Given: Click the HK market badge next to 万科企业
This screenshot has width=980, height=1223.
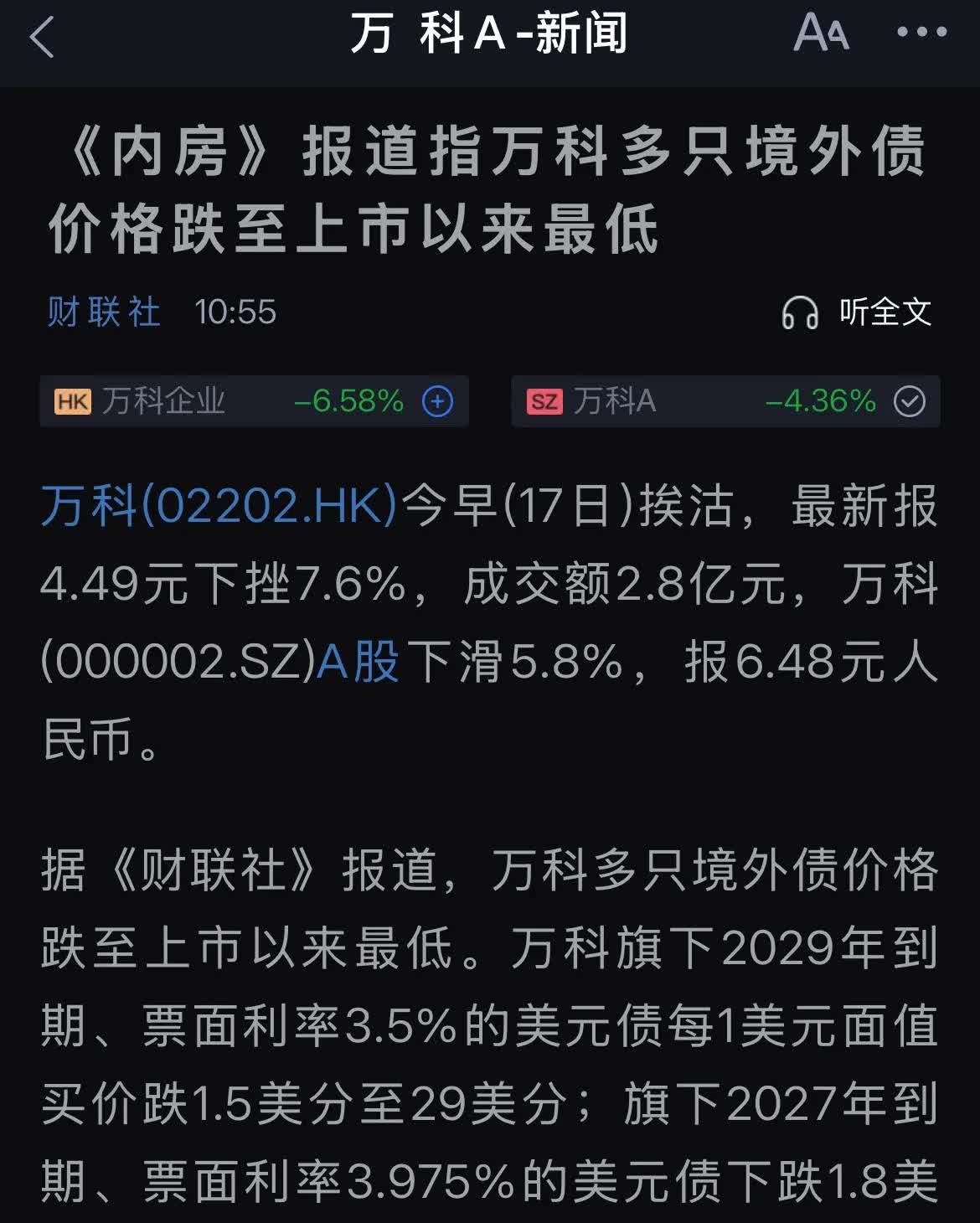Looking at the screenshot, I should coord(74,400).
